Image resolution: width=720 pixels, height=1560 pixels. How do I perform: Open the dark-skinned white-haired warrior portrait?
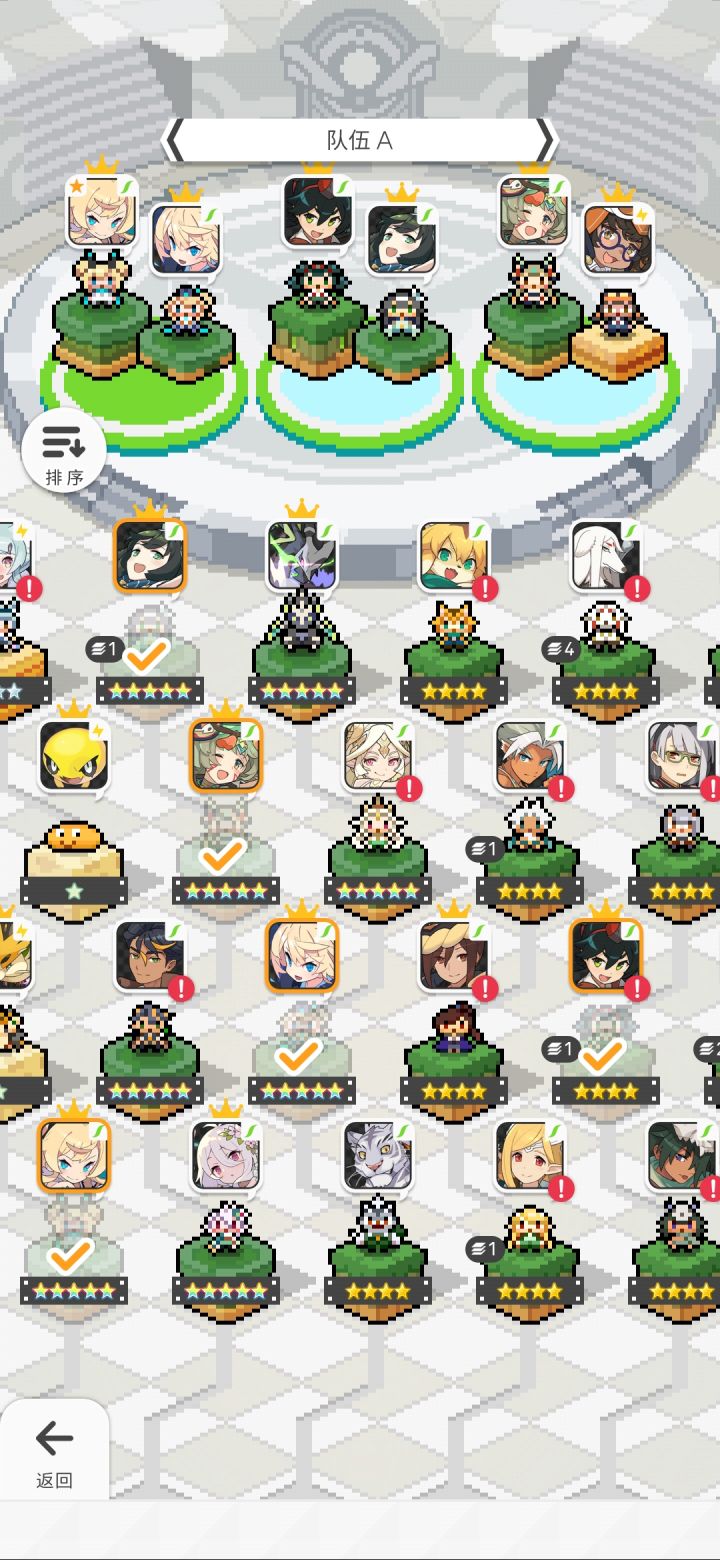click(x=525, y=757)
